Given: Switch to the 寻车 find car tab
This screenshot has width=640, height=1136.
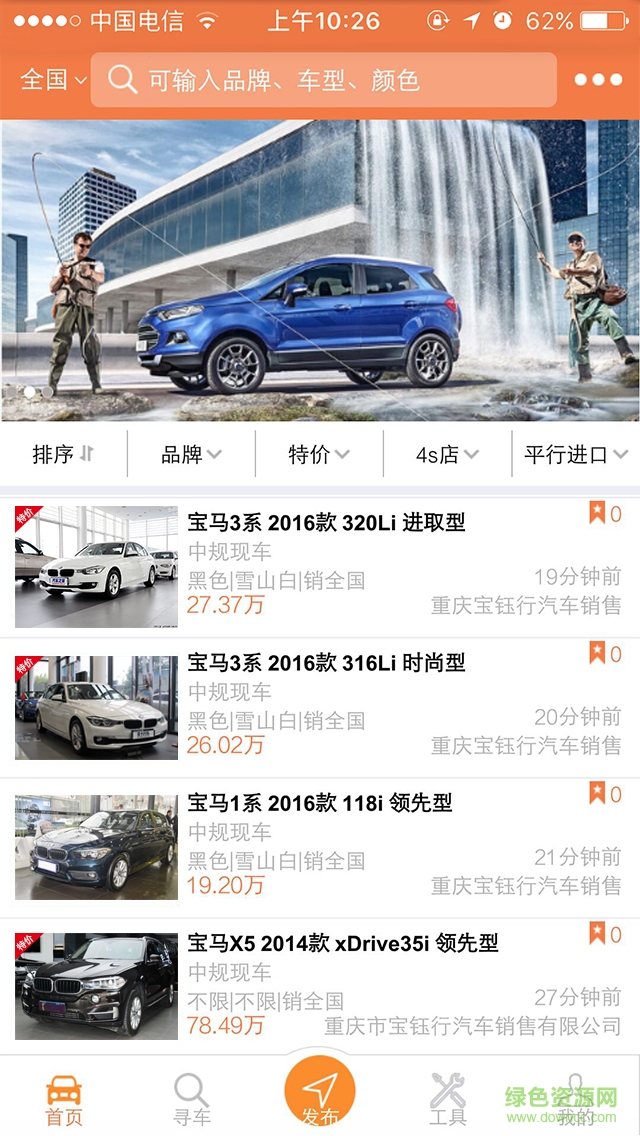Looking at the screenshot, I should (191, 1098).
